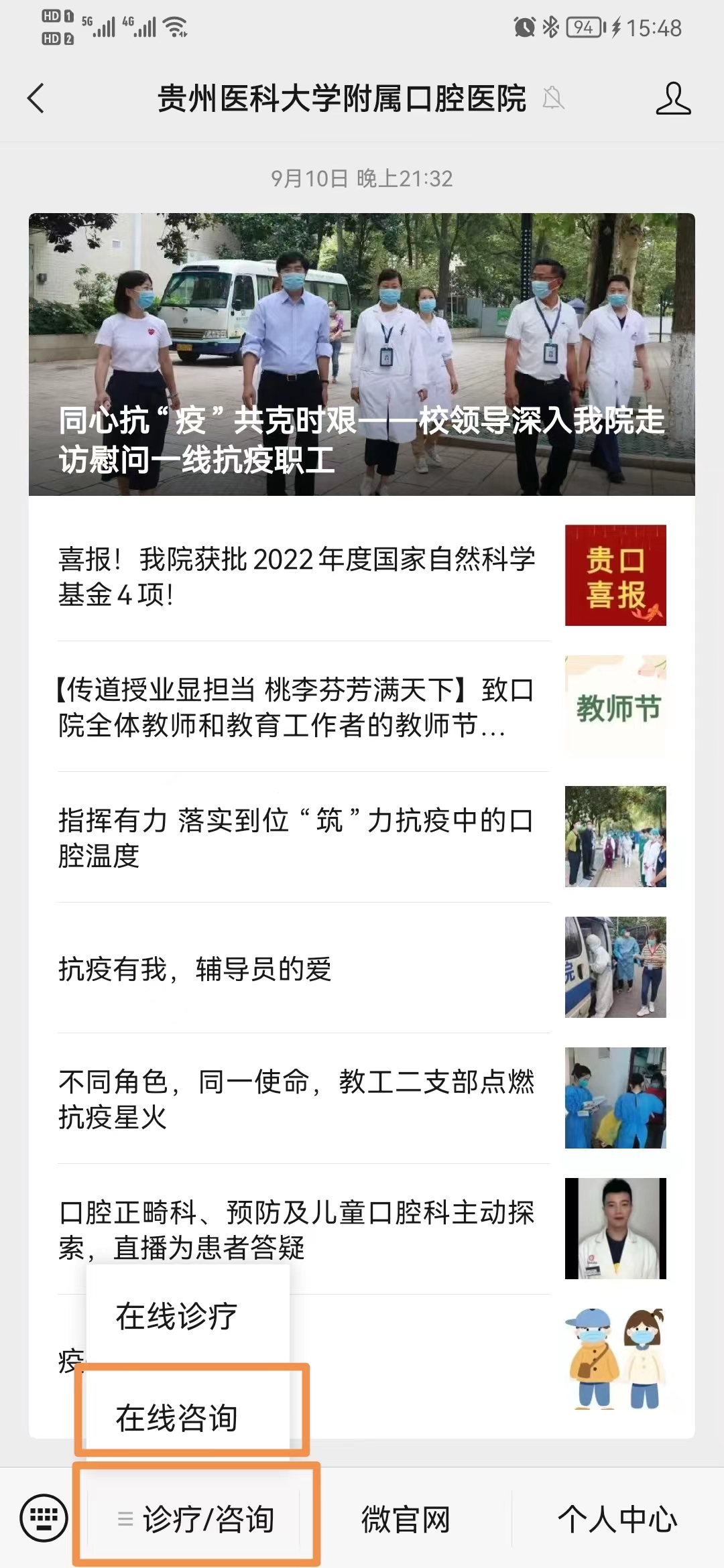Open the account profile icon
Image resolution: width=724 pixels, height=1568 pixels.
tap(672, 99)
